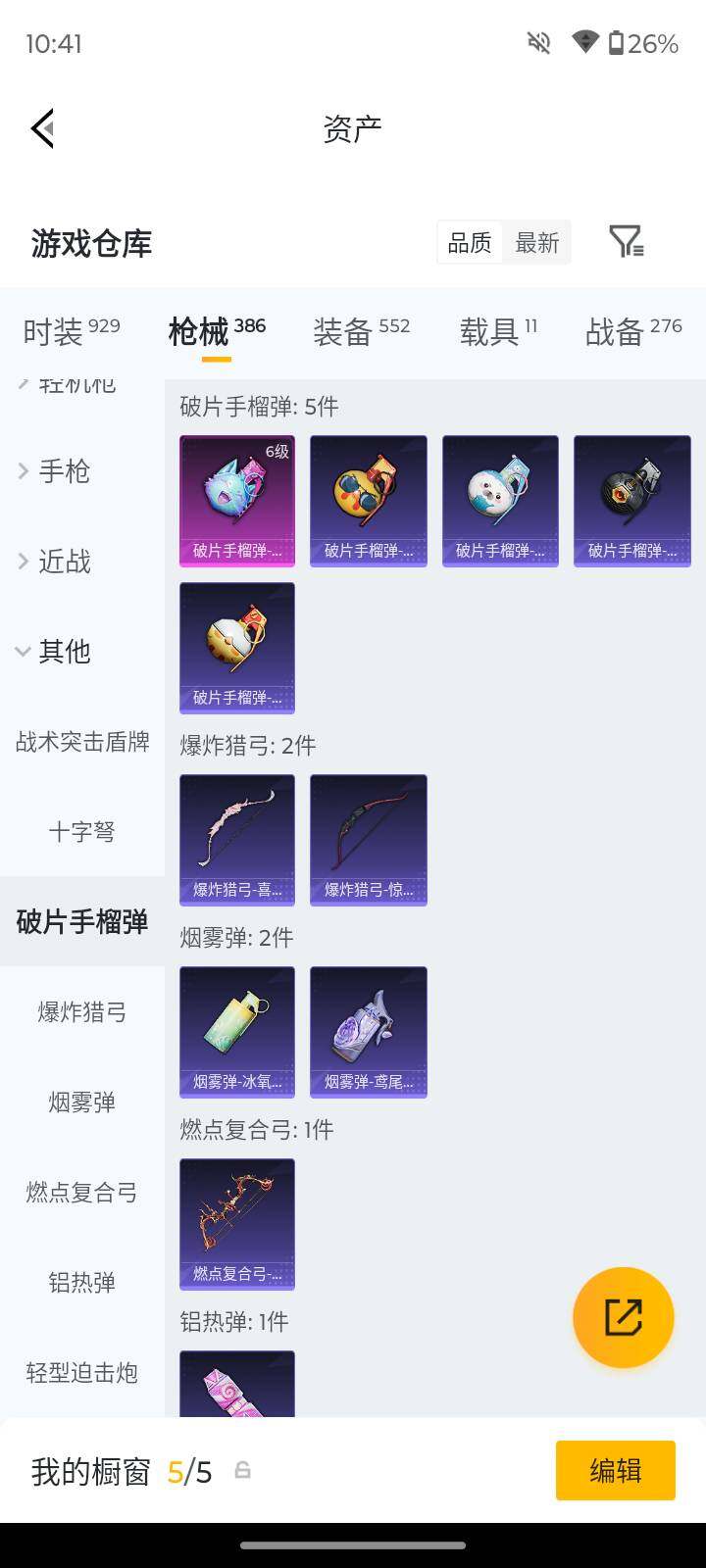
Task: Open the 燃点复合弓 bow item
Action: (236, 1224)
